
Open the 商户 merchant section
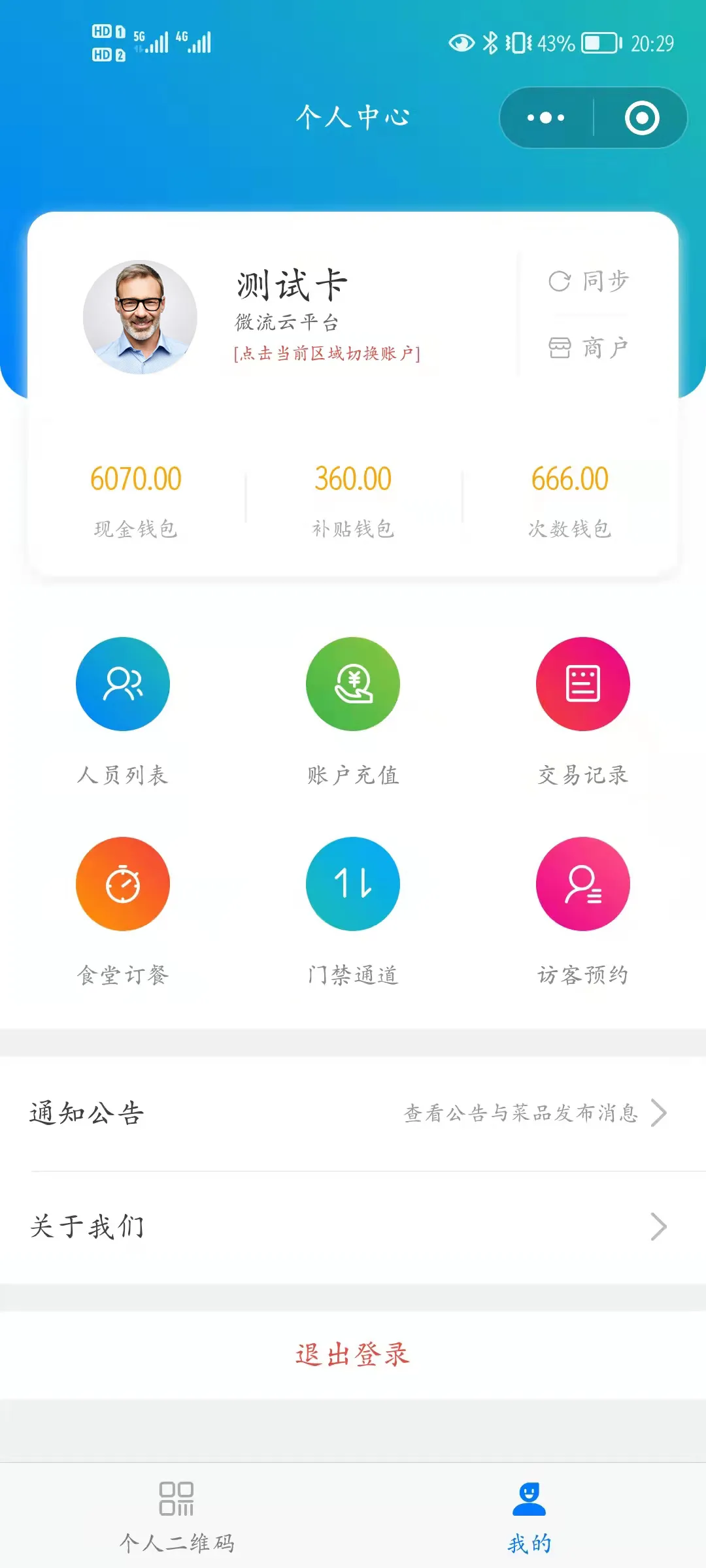click(588, 348)
